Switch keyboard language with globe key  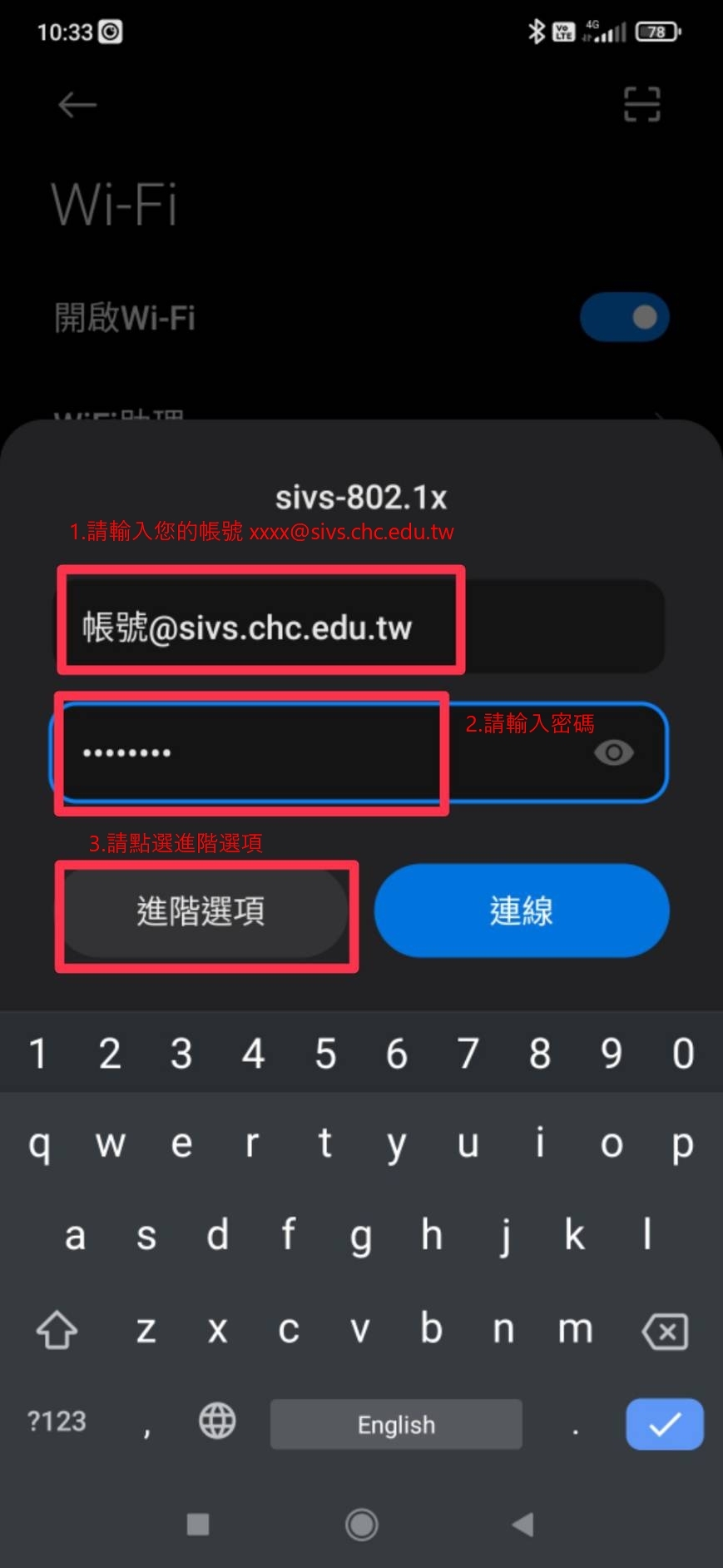pos(217,1422)
